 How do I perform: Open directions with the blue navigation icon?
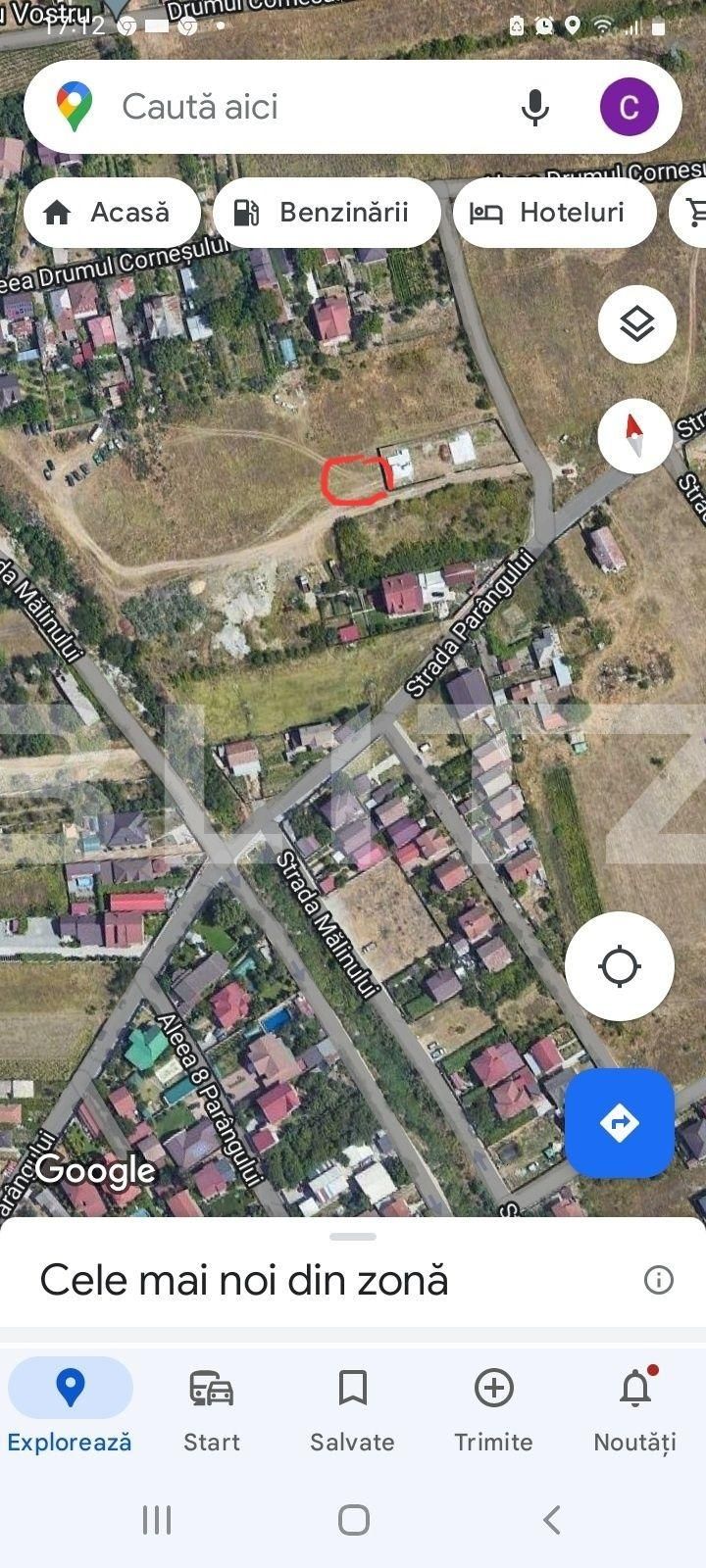click(619, 1123)
